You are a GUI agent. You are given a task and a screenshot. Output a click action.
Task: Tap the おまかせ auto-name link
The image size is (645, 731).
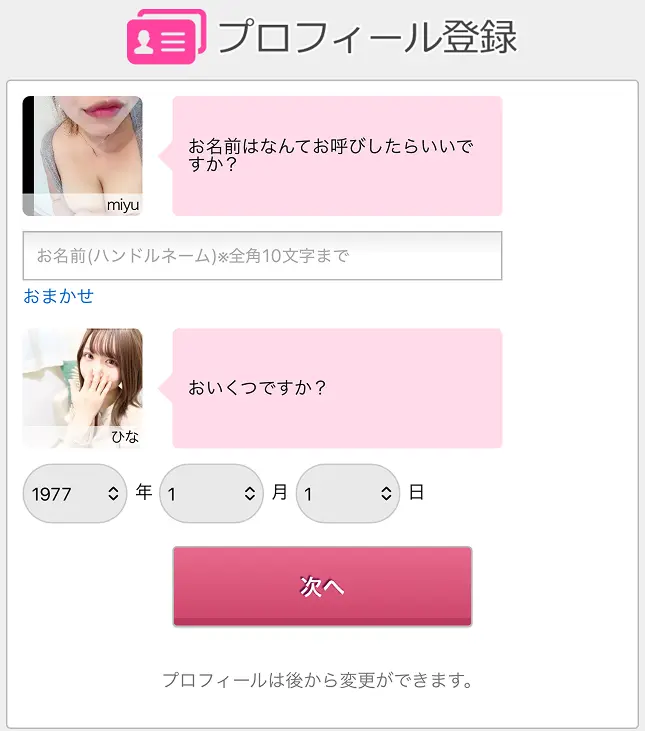[59, 296]
